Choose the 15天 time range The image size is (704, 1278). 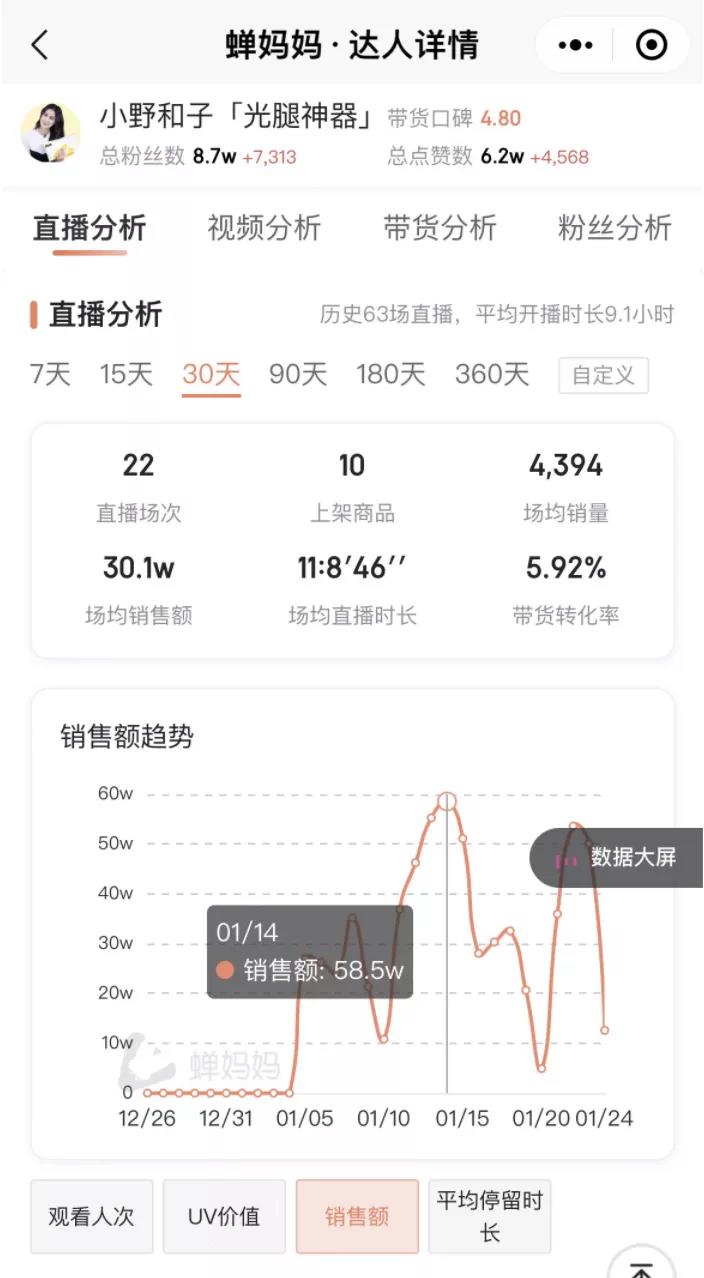coord(126,375)
